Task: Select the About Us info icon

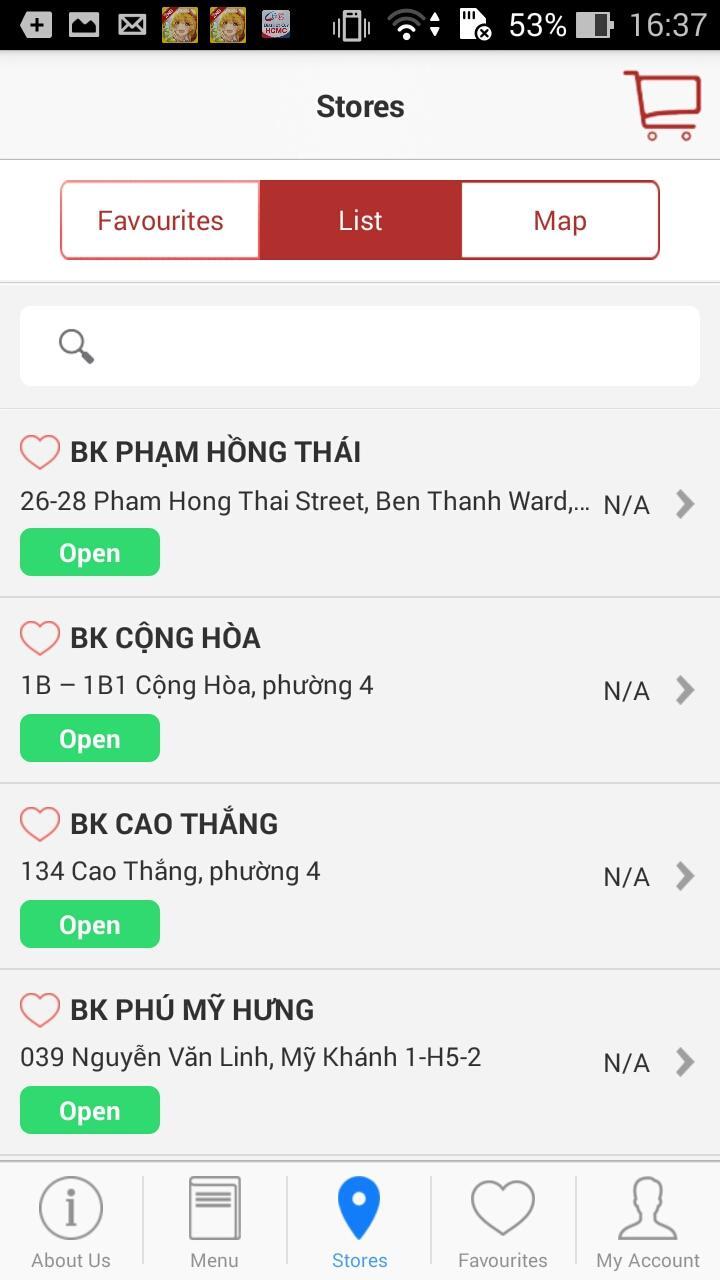Action: pyautogui.click(x=70, y=1207)
